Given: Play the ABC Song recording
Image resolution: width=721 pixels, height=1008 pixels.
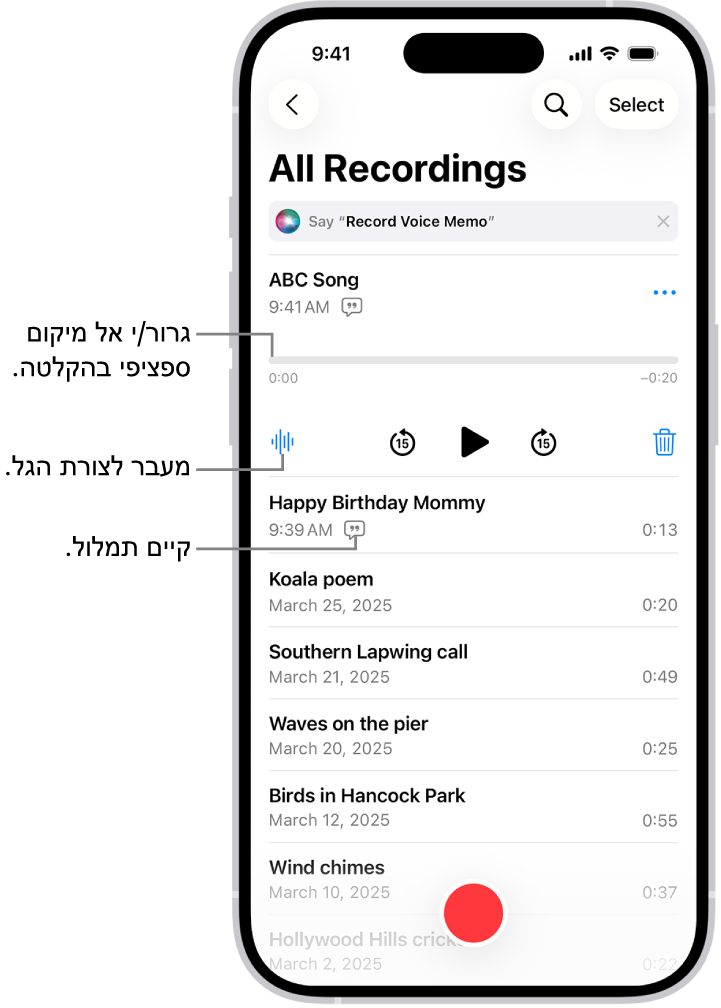Looking at the screenshot, I should tap(474, 442).
